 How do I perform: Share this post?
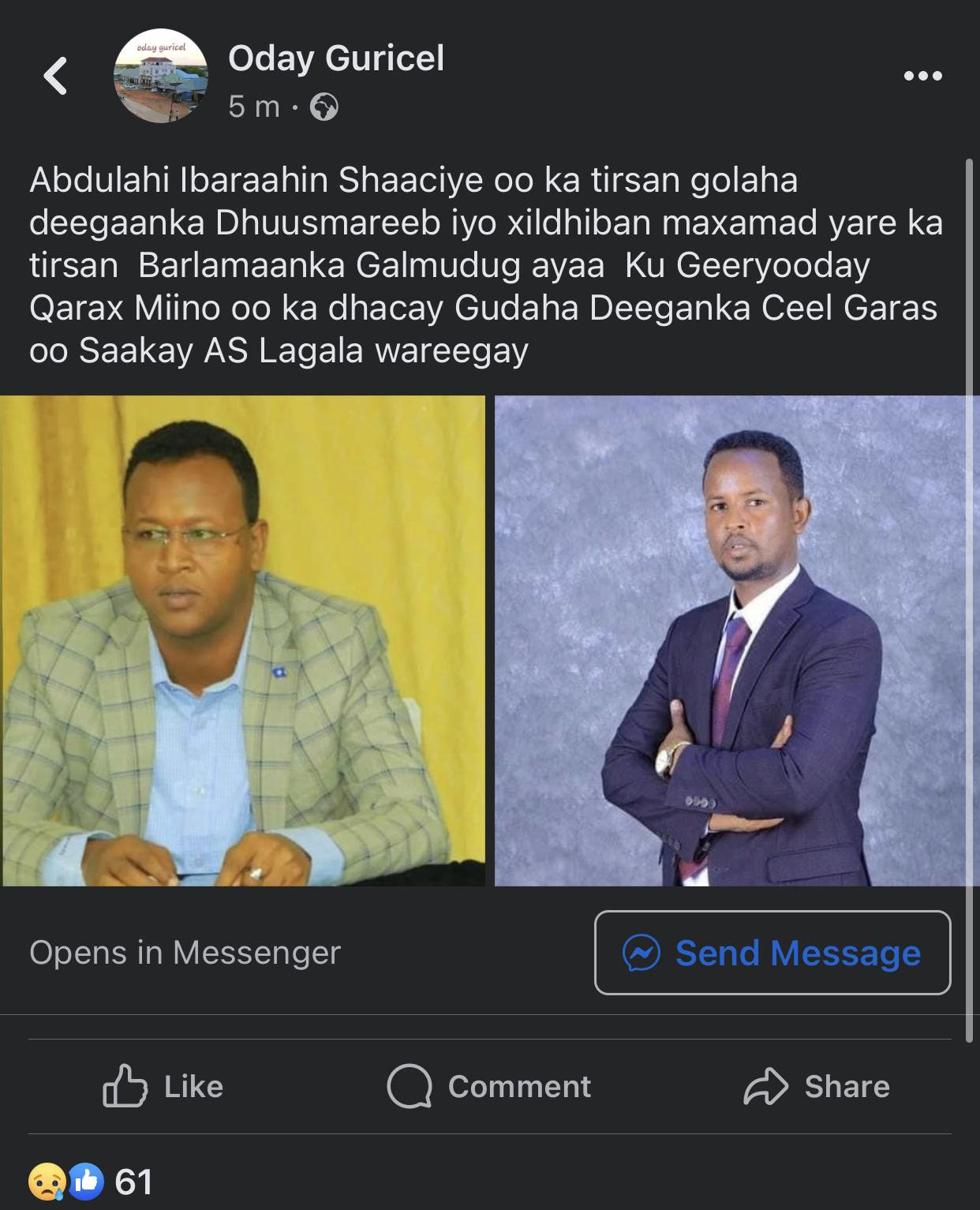point(817,1087)
